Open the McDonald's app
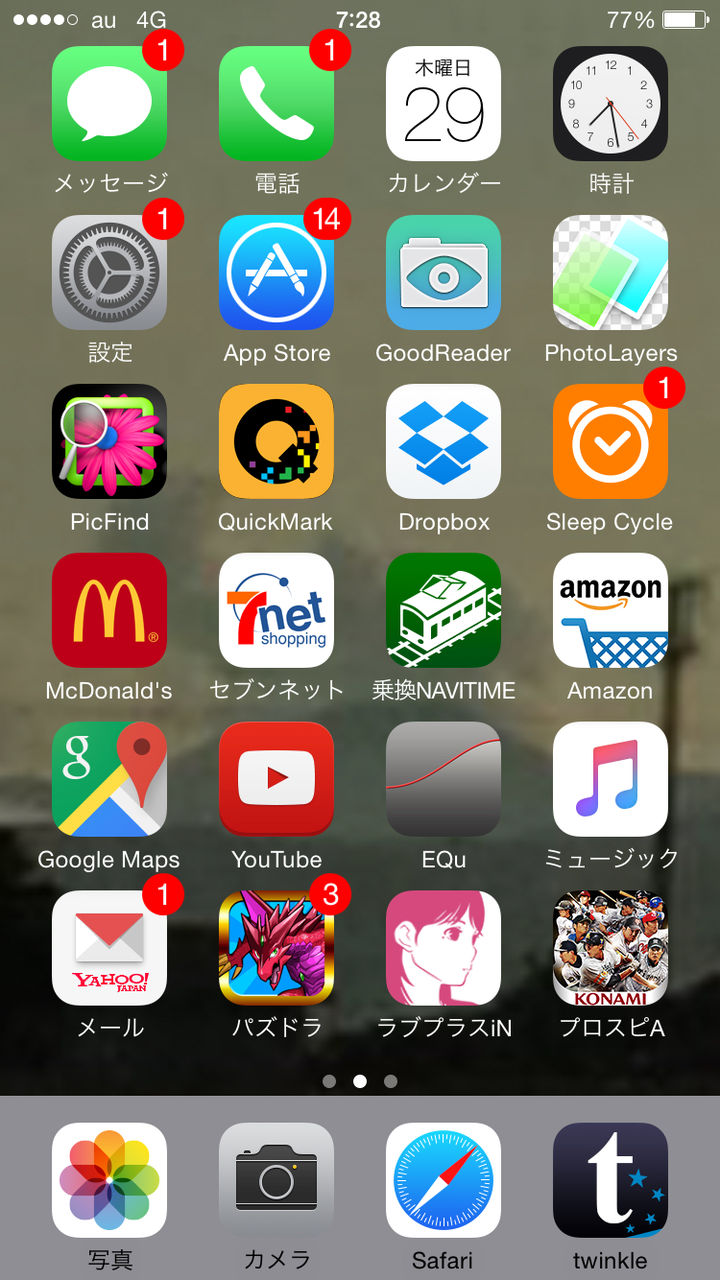 [109, 610]
